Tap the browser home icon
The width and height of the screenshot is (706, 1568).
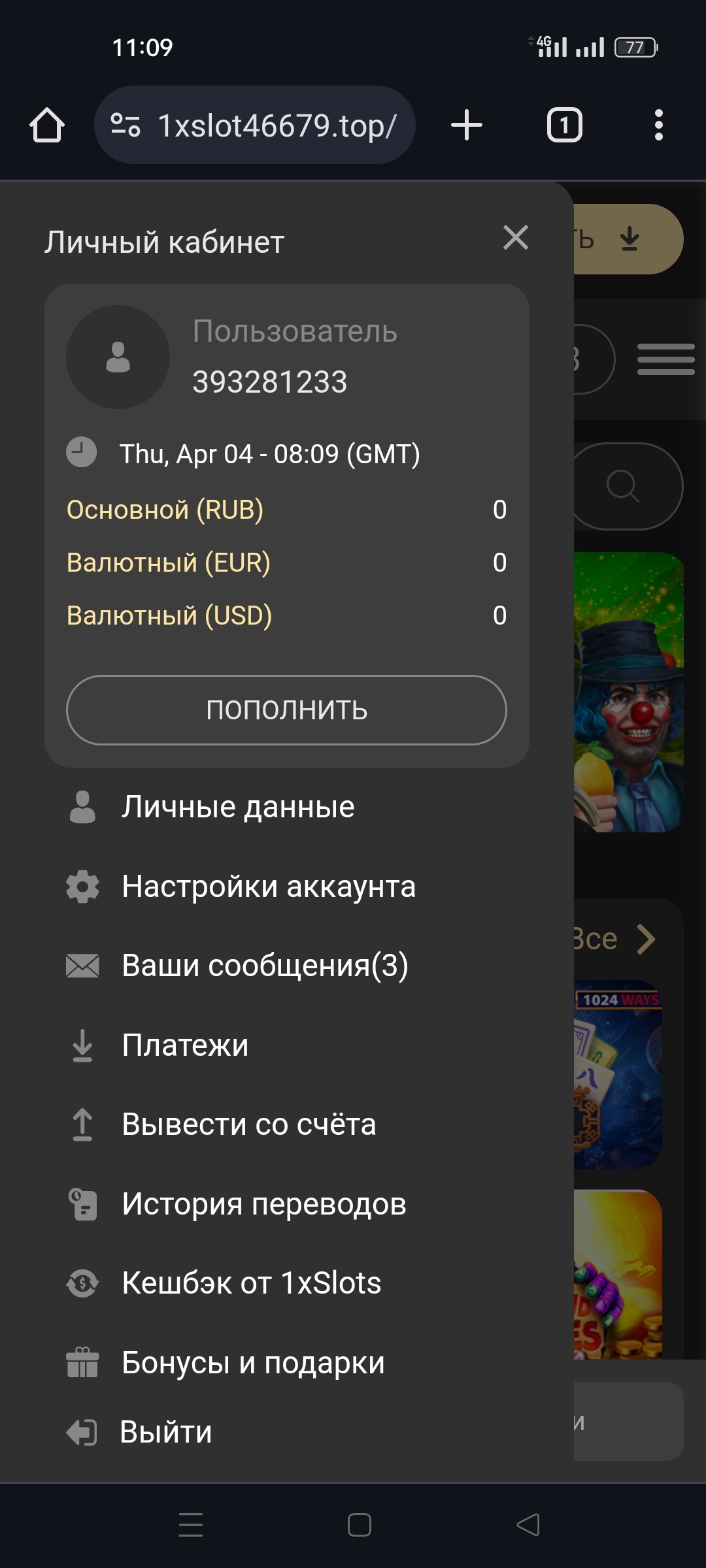[x=47, y=125]
